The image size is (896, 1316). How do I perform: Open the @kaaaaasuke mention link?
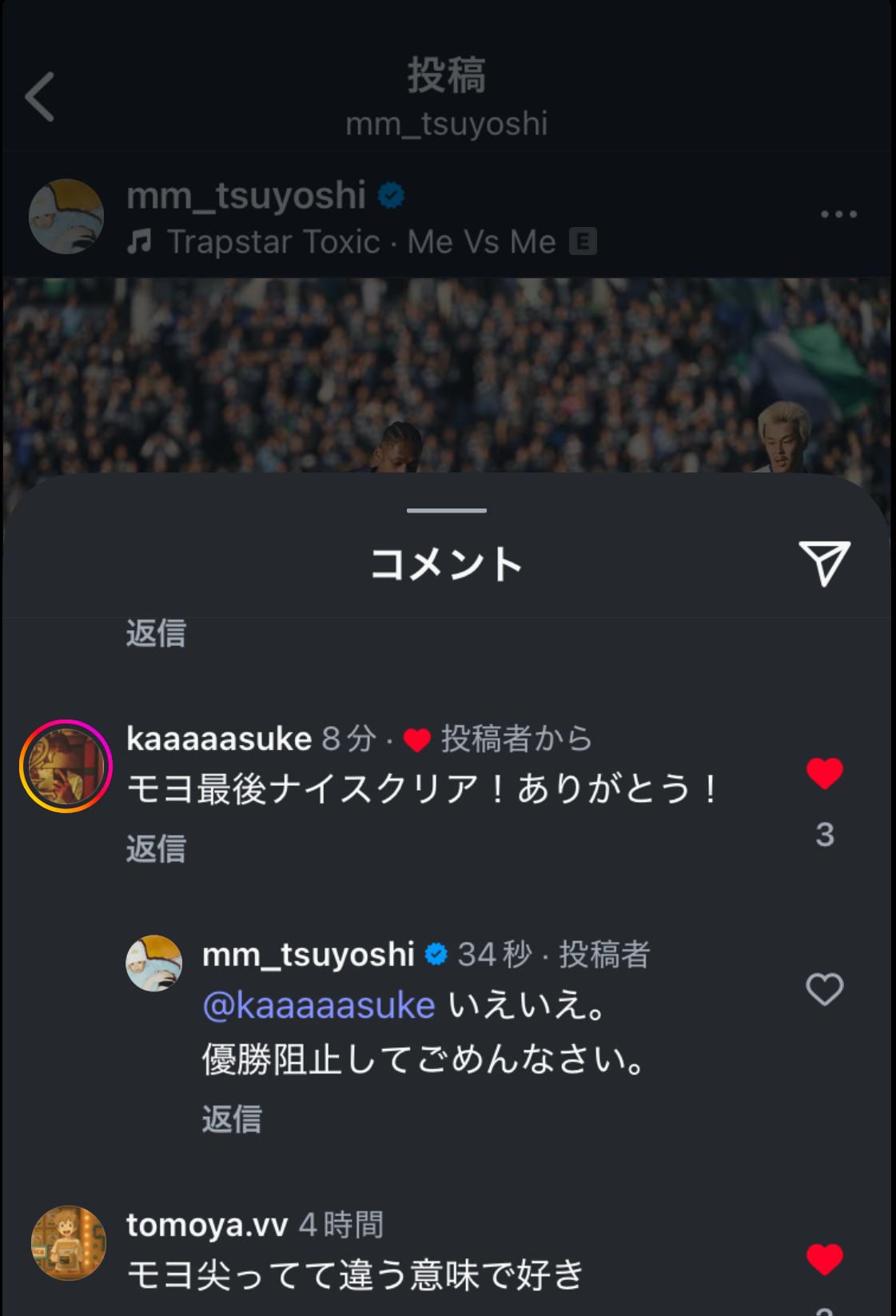coord(319,1005)
